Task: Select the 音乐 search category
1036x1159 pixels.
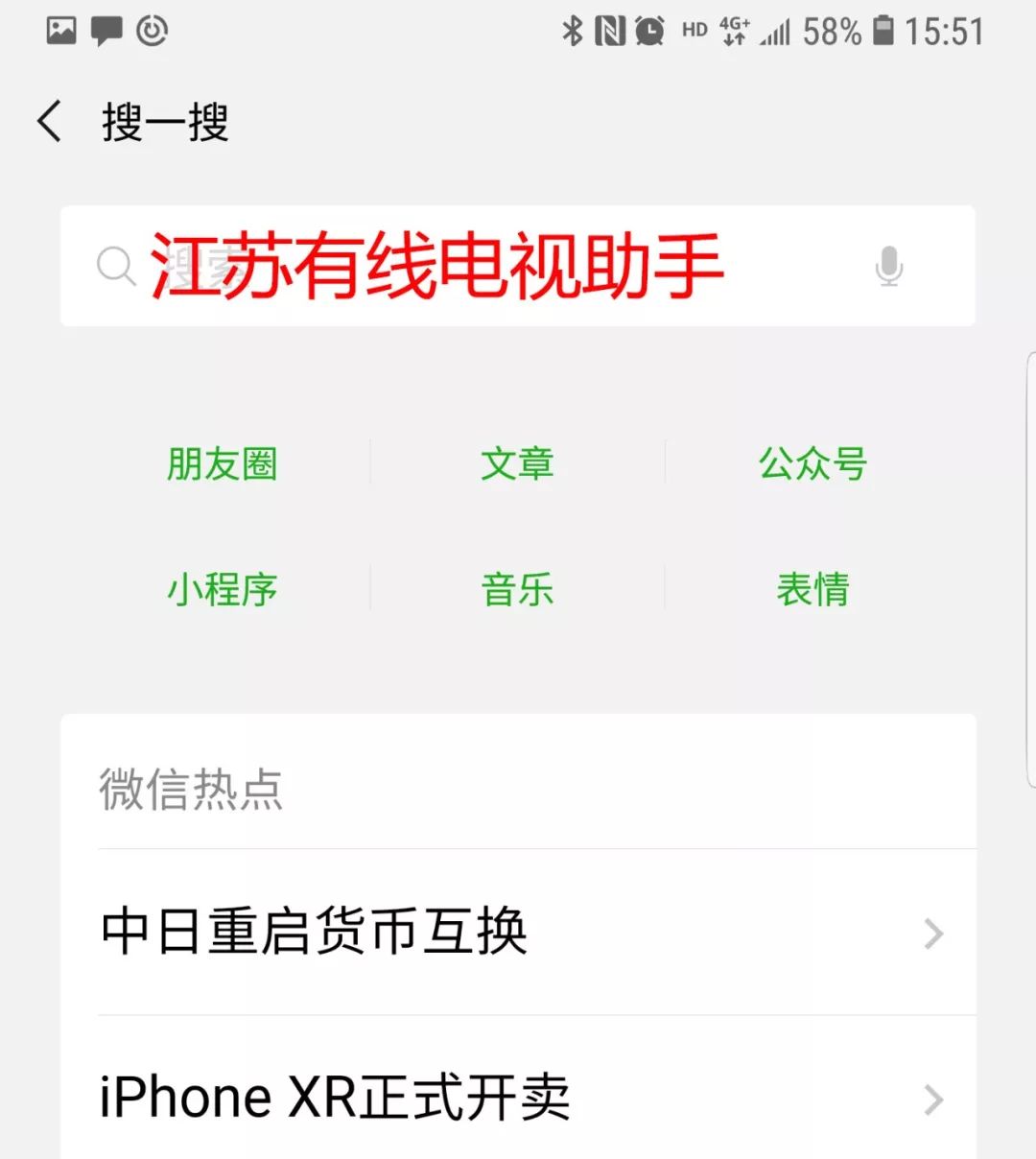Action: point(517,589)
